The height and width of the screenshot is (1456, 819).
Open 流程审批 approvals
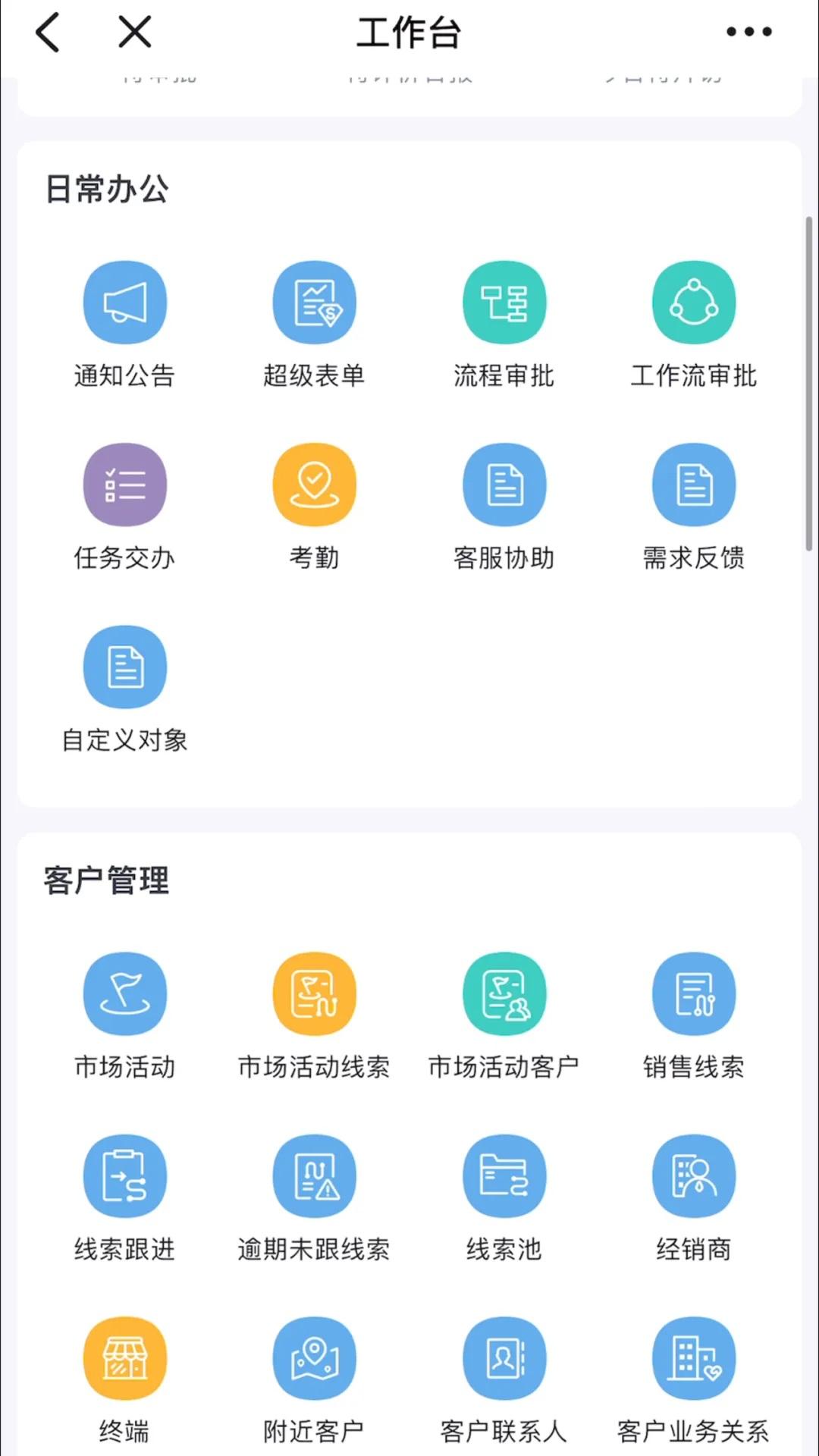[x=504, y=303]
